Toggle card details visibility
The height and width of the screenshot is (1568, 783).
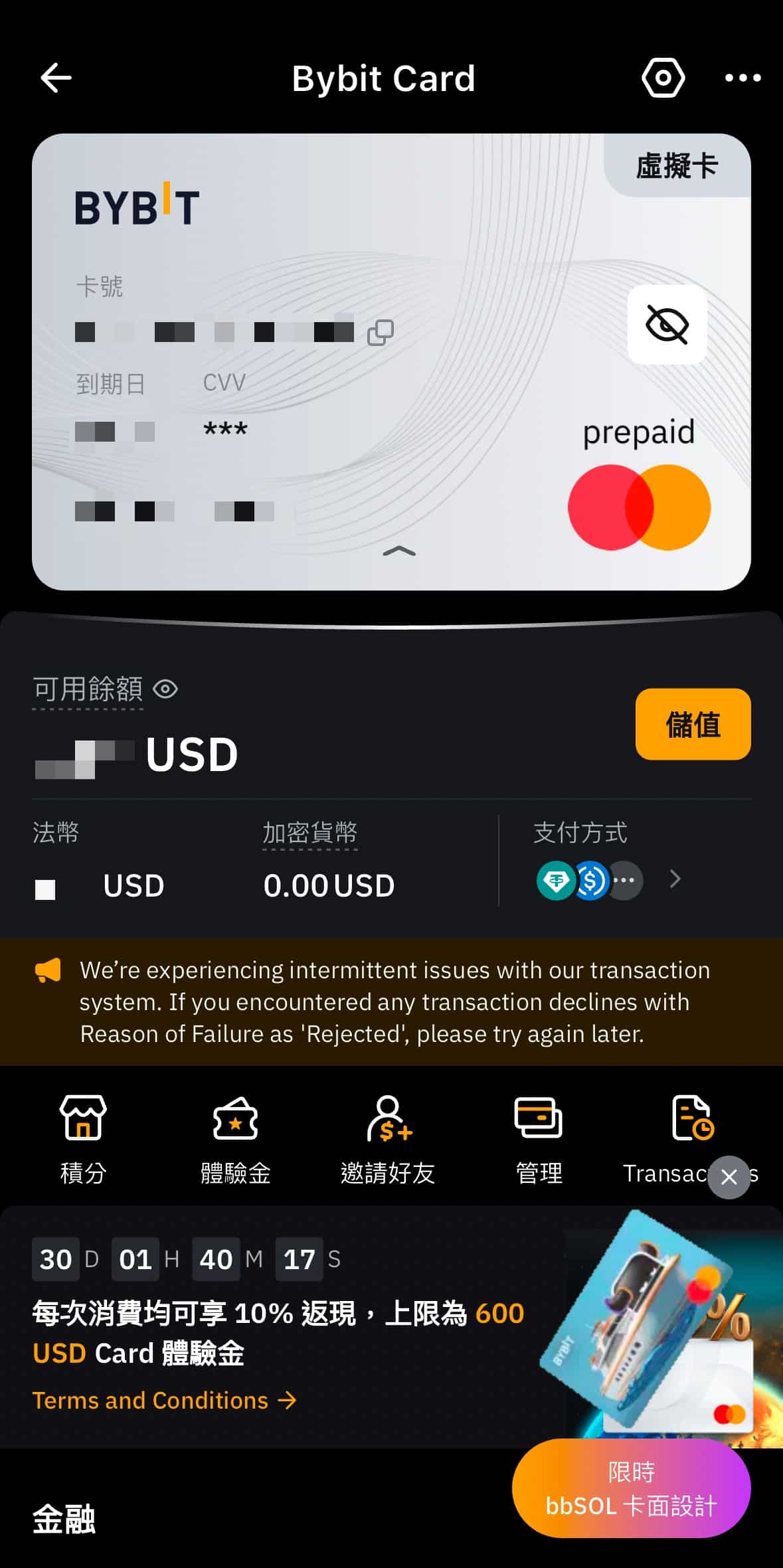(667, 325)
